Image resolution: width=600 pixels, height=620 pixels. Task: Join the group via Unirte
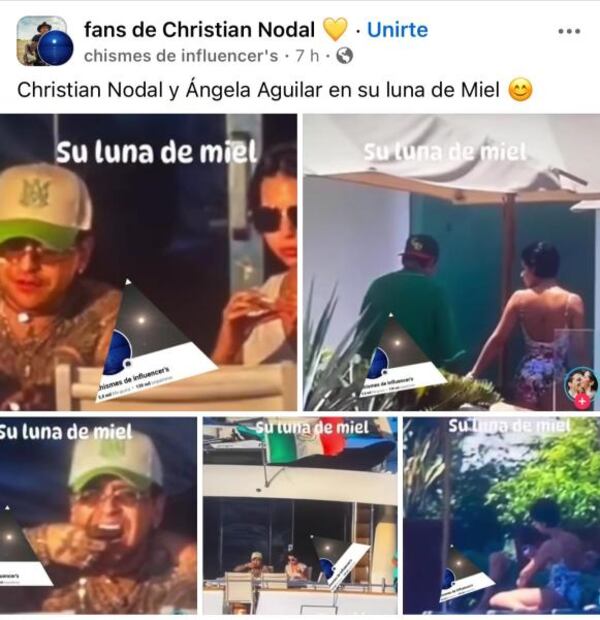[397, 29]
